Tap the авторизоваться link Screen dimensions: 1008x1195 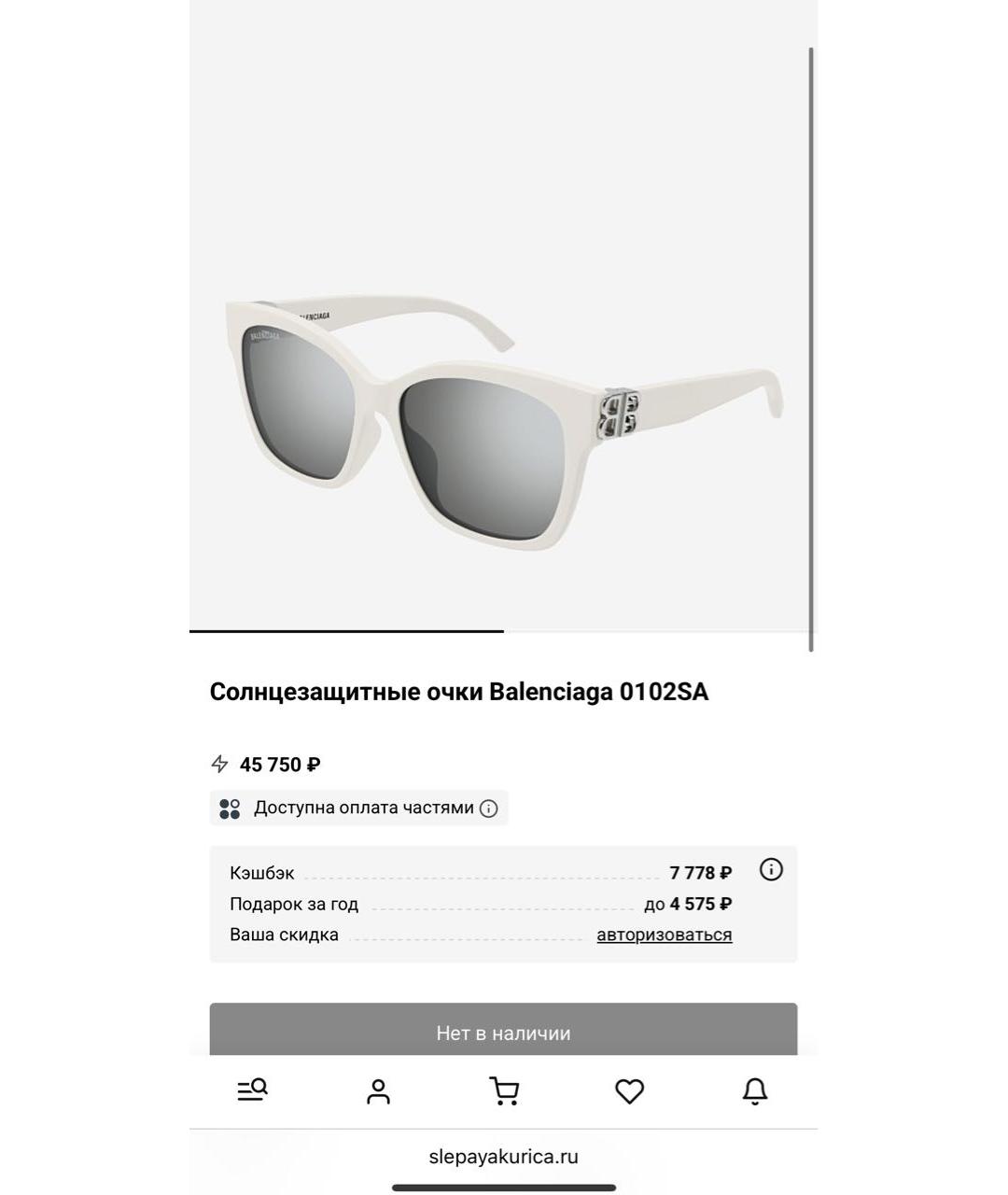point(664,934)
